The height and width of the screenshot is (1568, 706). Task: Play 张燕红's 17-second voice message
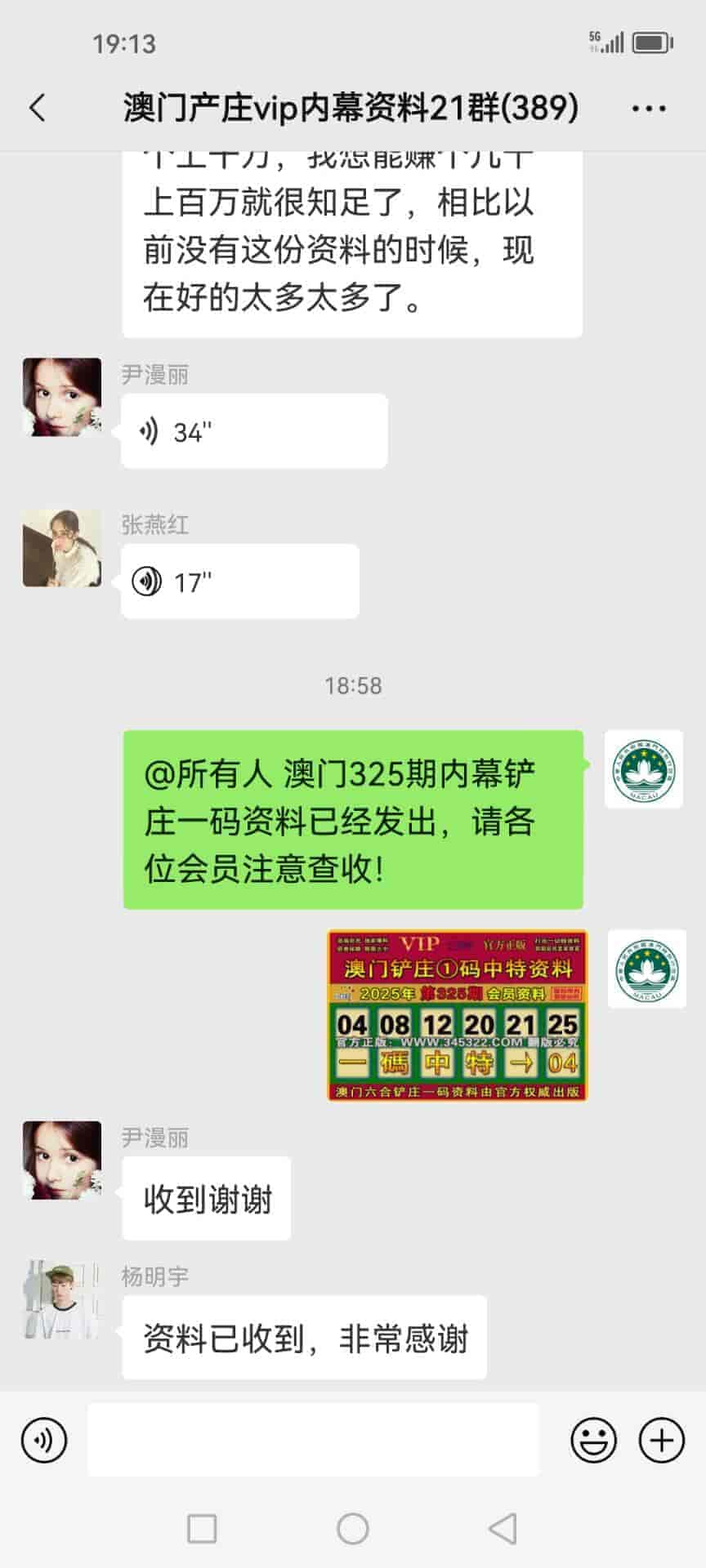tap(239, 581)
